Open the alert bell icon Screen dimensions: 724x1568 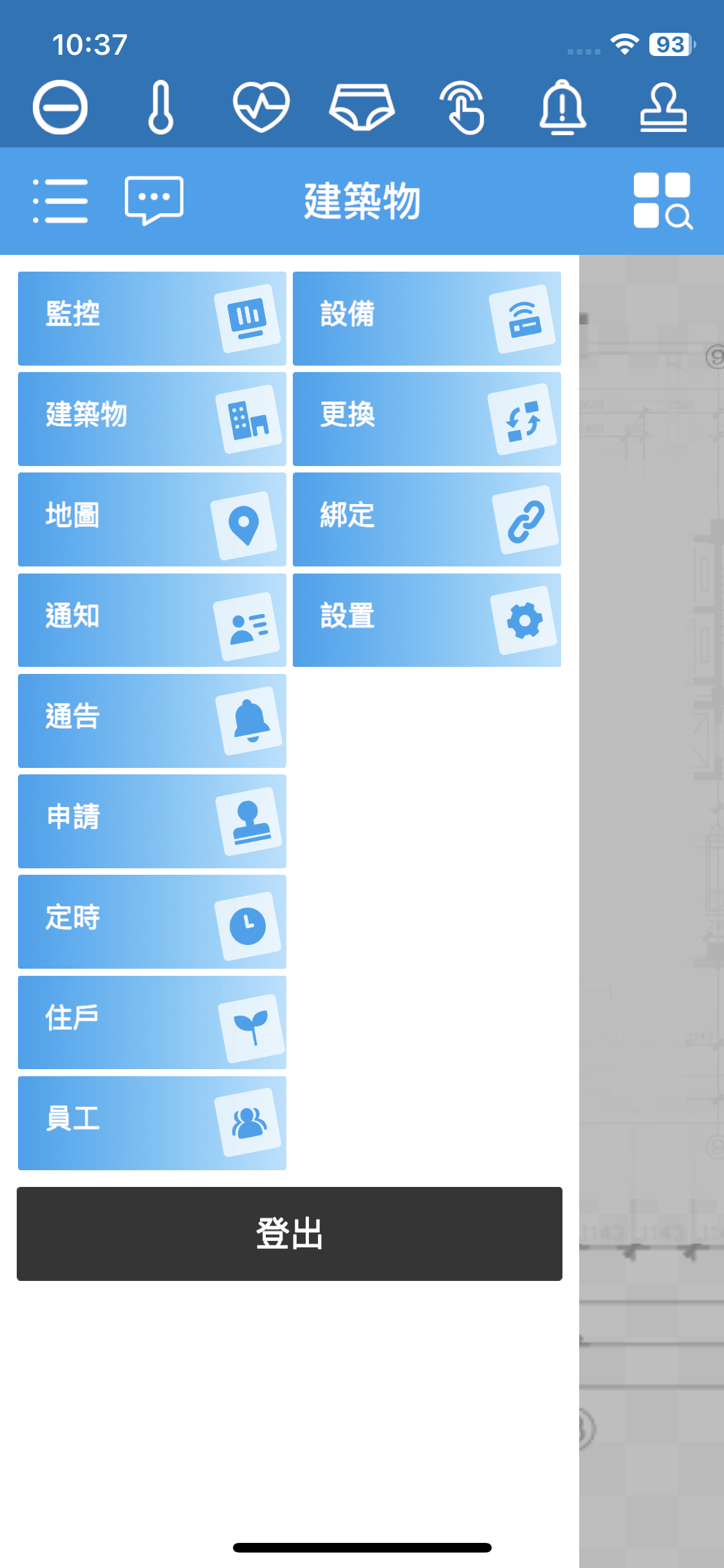(x=562, y=107)
